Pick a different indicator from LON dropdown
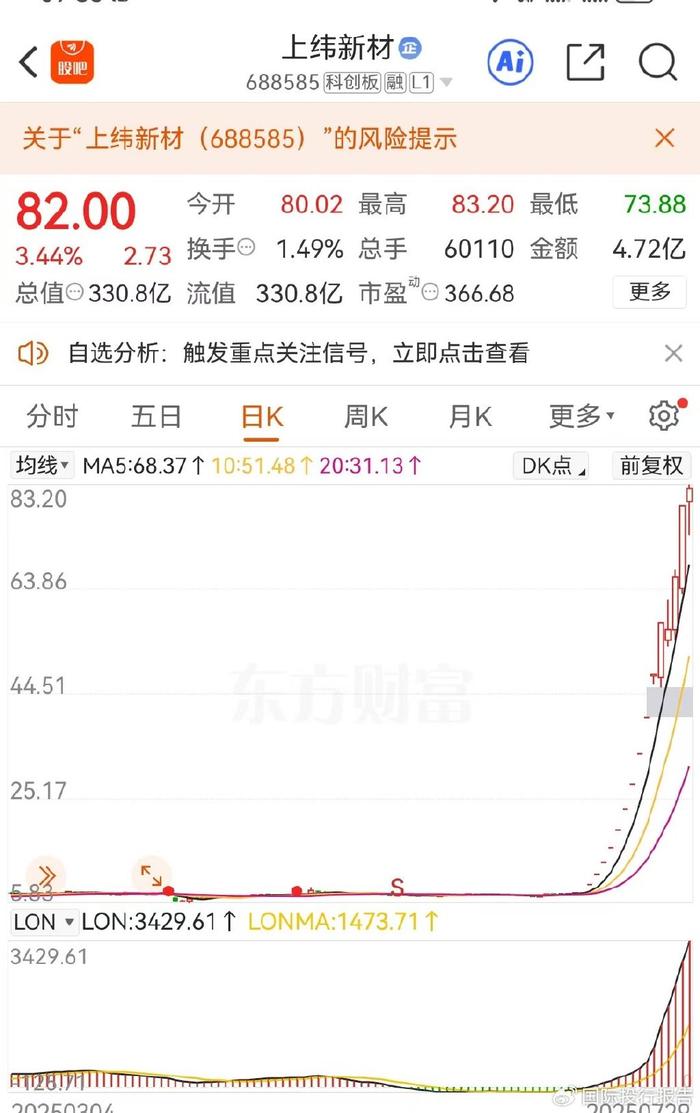The width and height of the screenshot is (700, 1113). click(43, 921)
